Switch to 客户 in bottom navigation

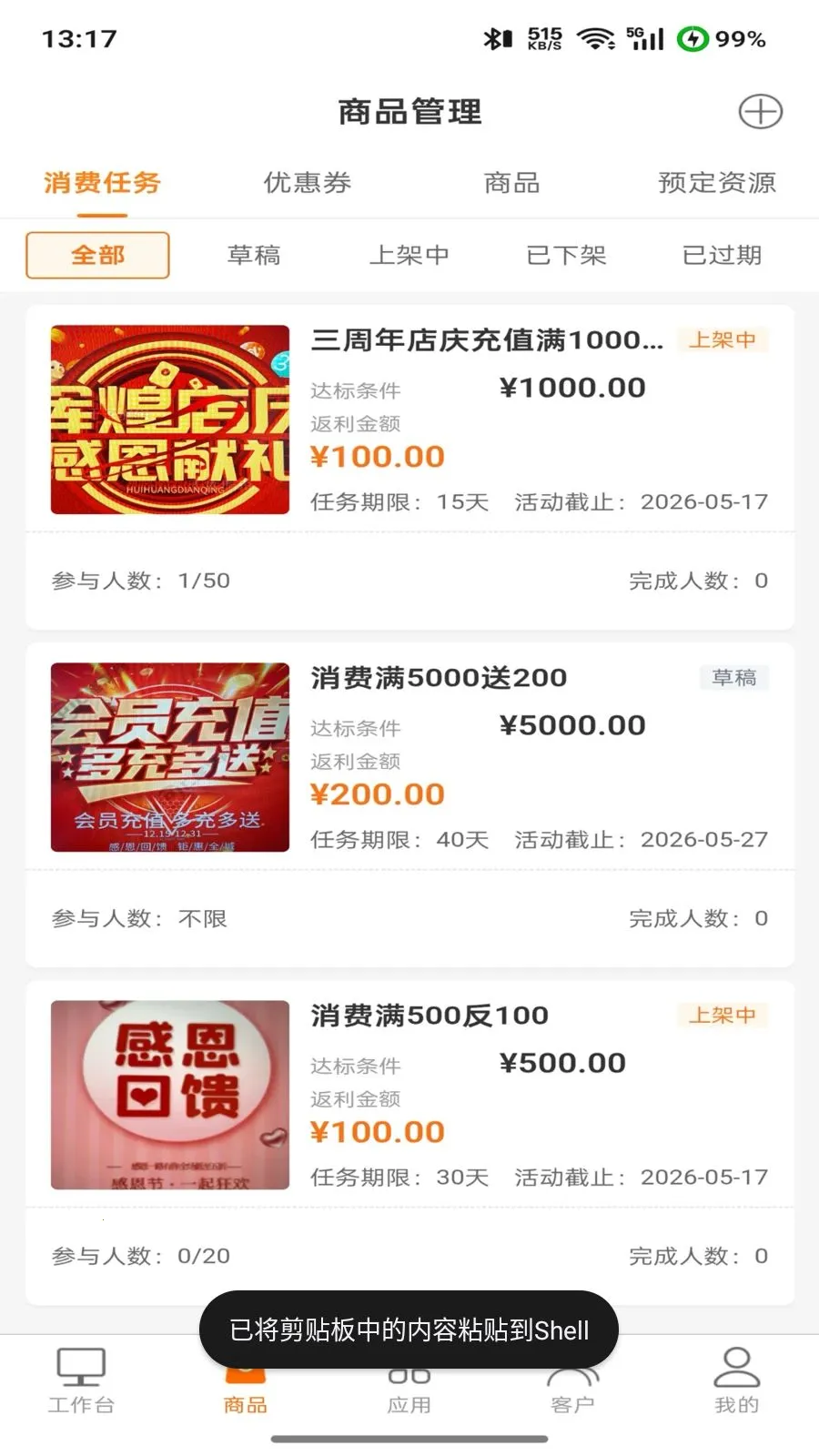click(572, 1392)
